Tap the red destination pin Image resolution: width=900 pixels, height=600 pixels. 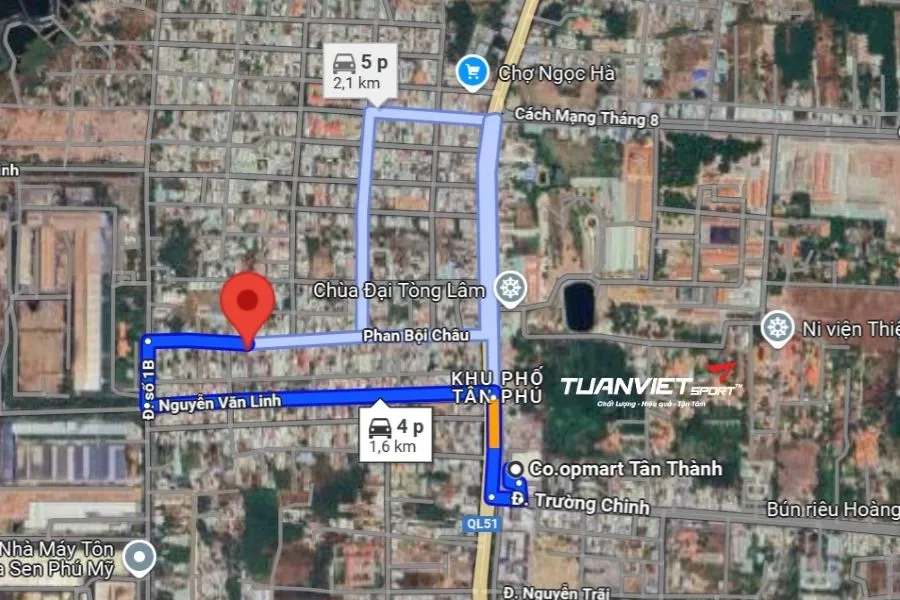247,304
